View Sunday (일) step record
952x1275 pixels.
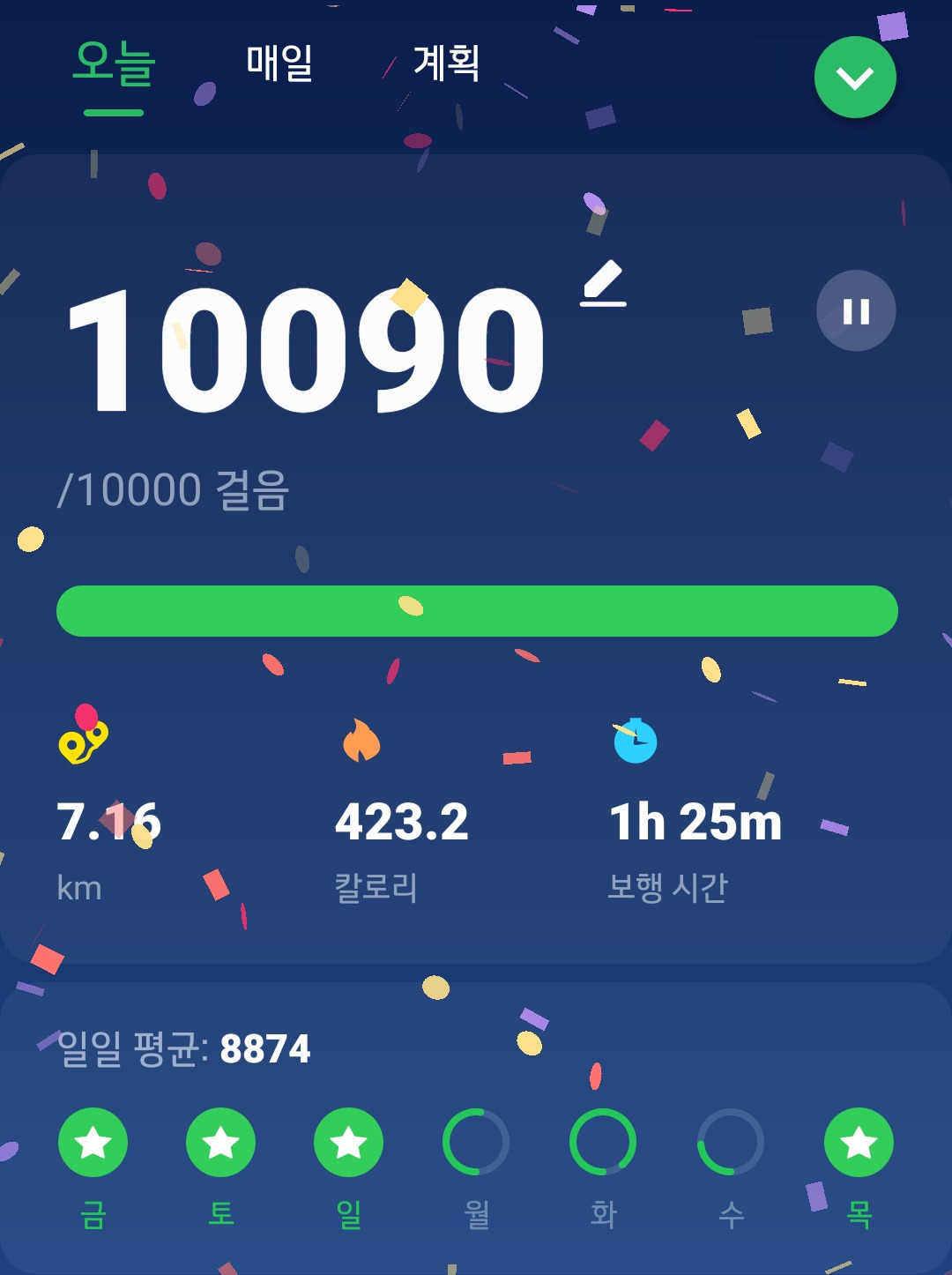pyautogui.click(x=349, y=1143)
